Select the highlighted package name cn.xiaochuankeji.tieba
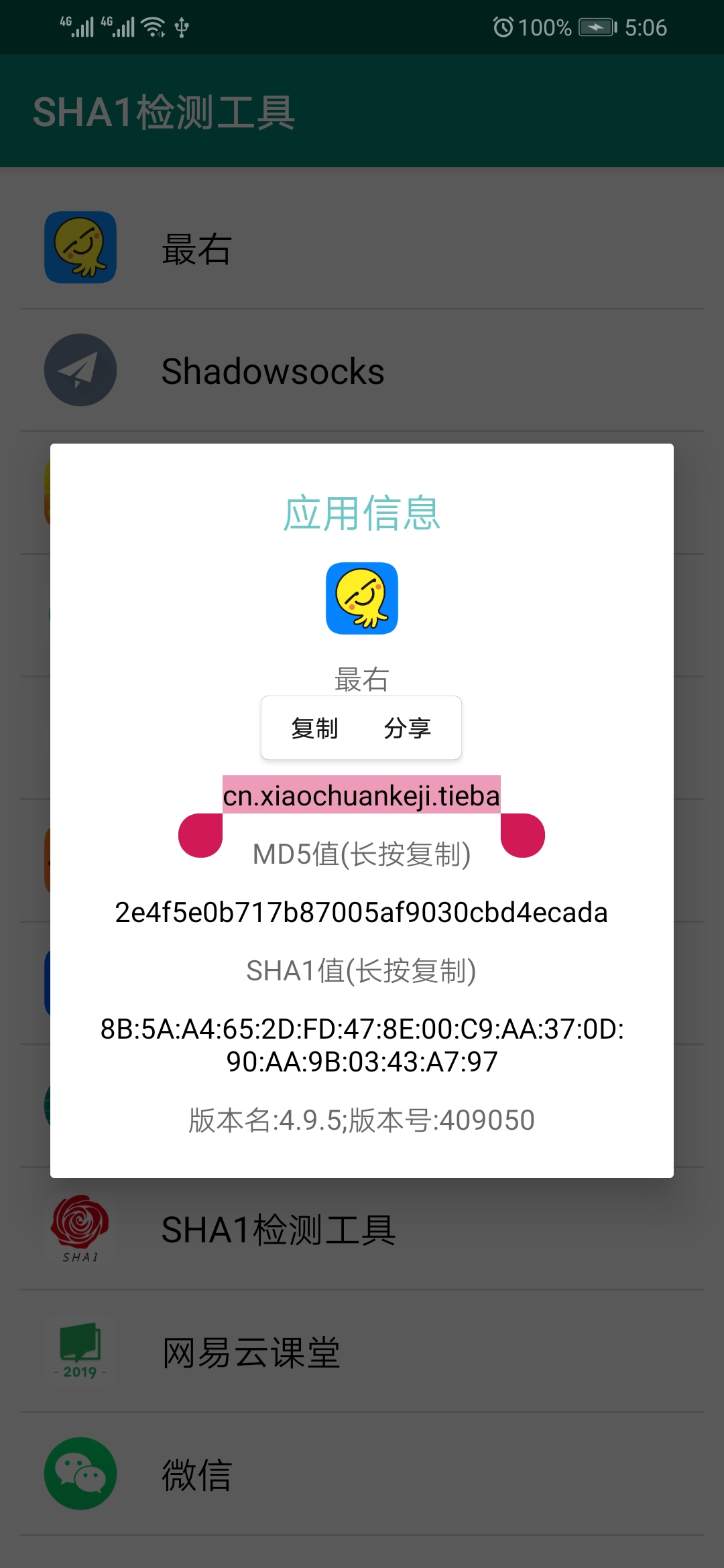Viewport: 724px width, 1568px height. [x=361, y=796]
